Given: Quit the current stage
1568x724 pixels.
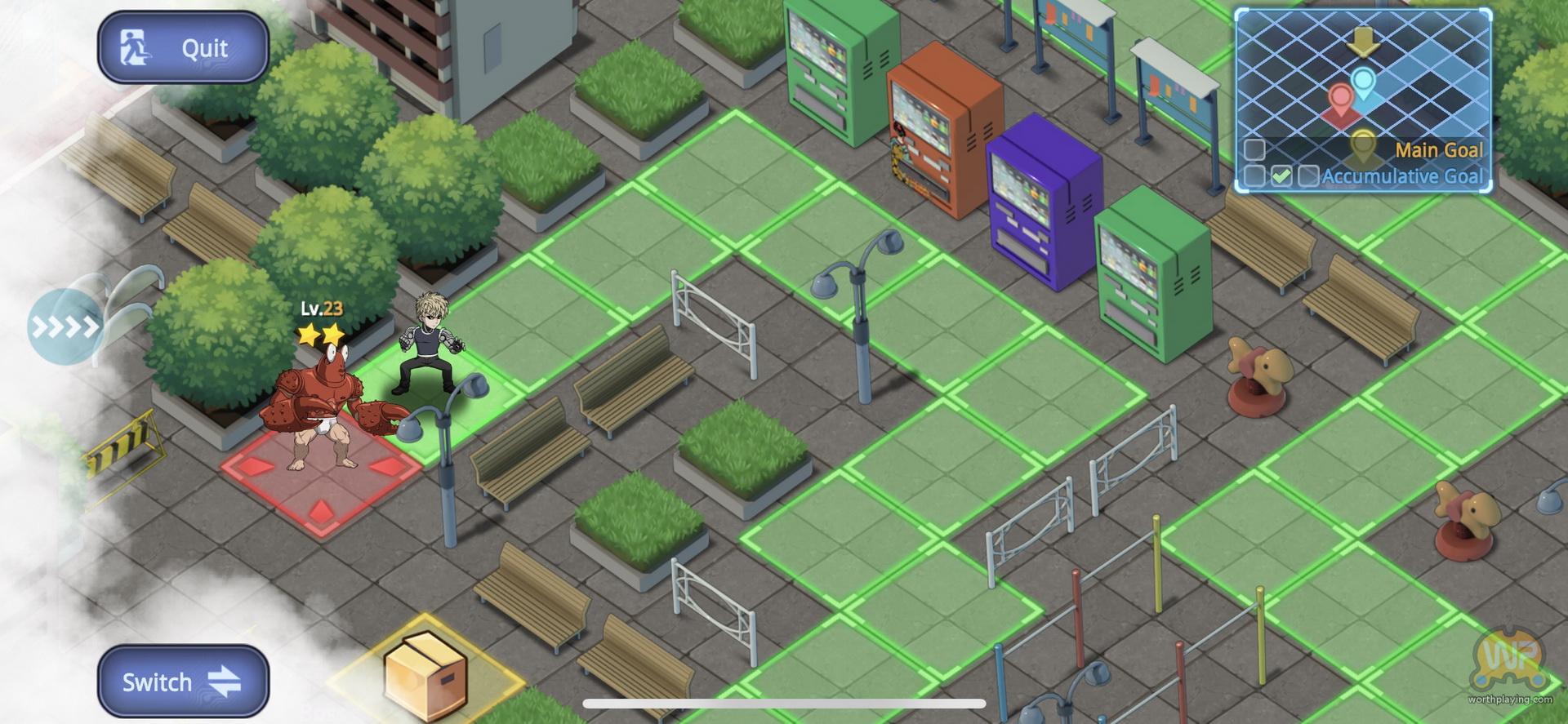Looking at the screenshot, I should pos(183,47).
